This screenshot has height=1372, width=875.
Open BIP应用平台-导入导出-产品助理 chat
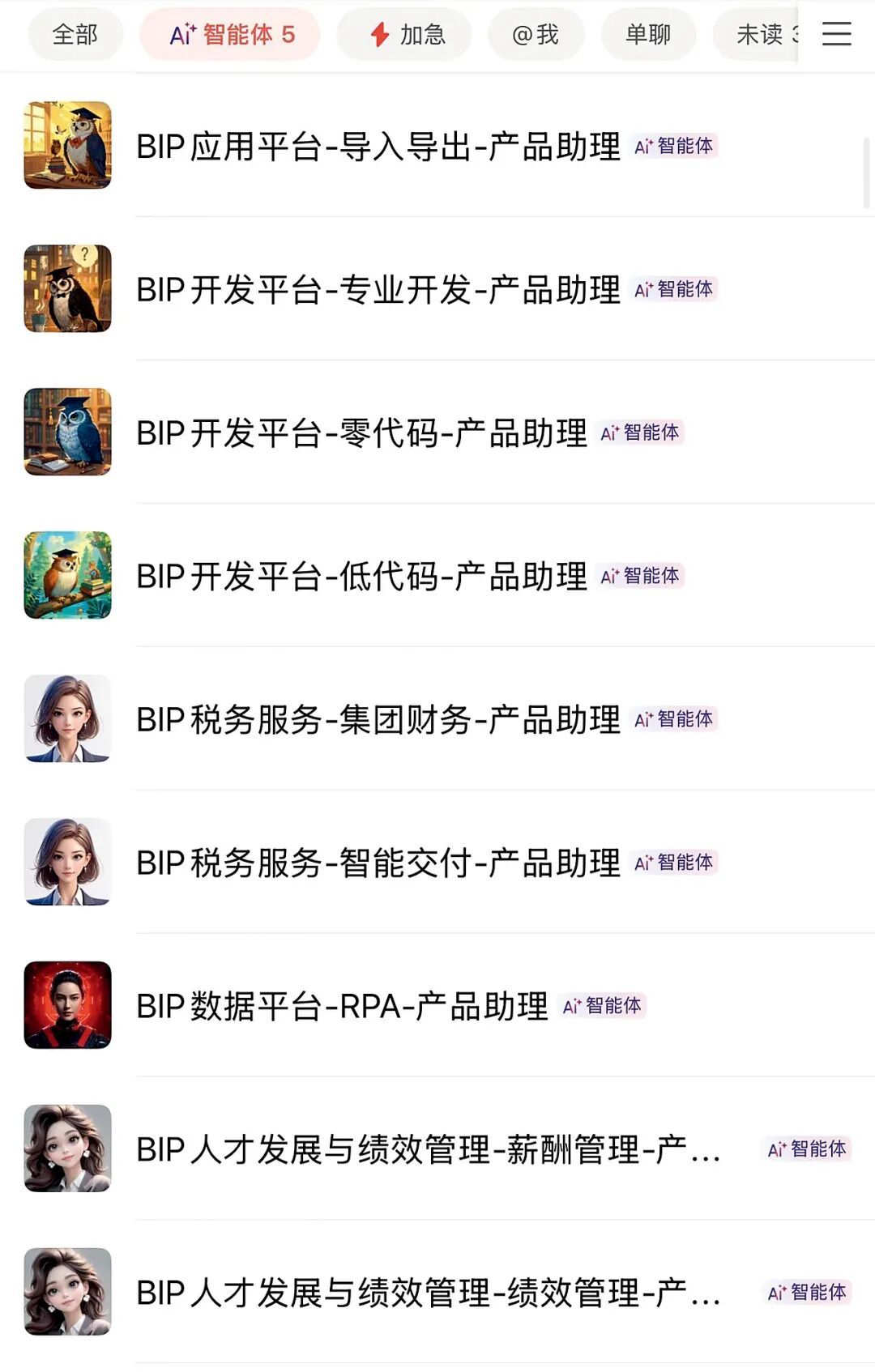[x=437, y=146]
